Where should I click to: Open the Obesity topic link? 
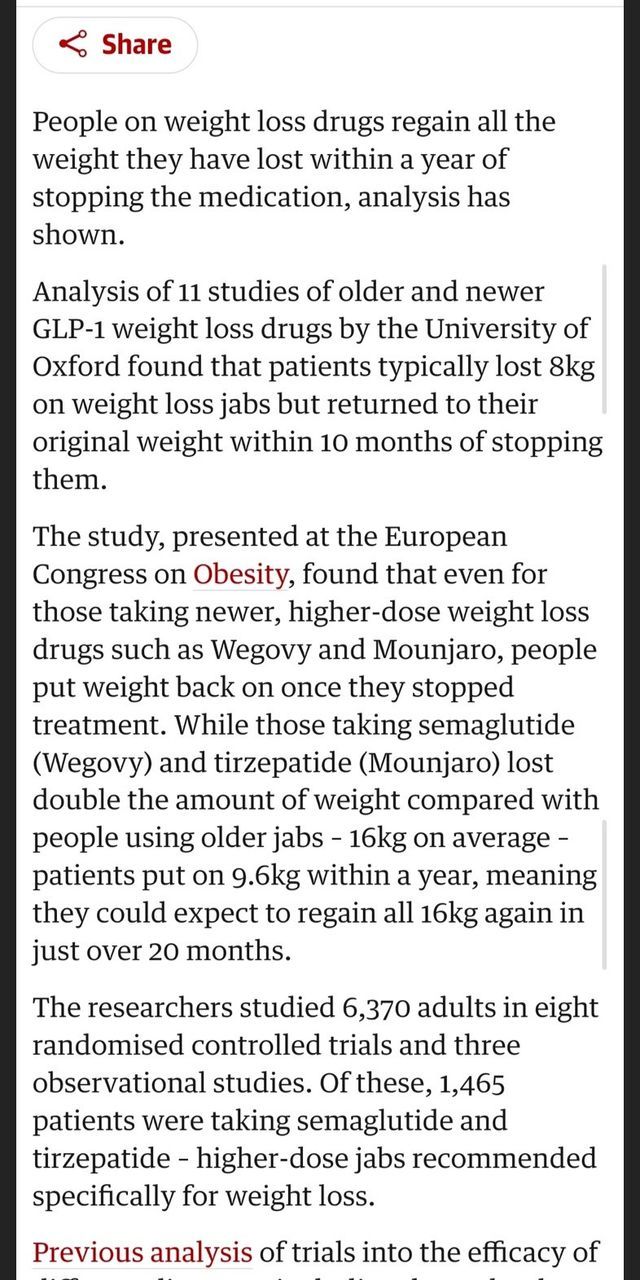pyautogui.click(x=241, y=575)
